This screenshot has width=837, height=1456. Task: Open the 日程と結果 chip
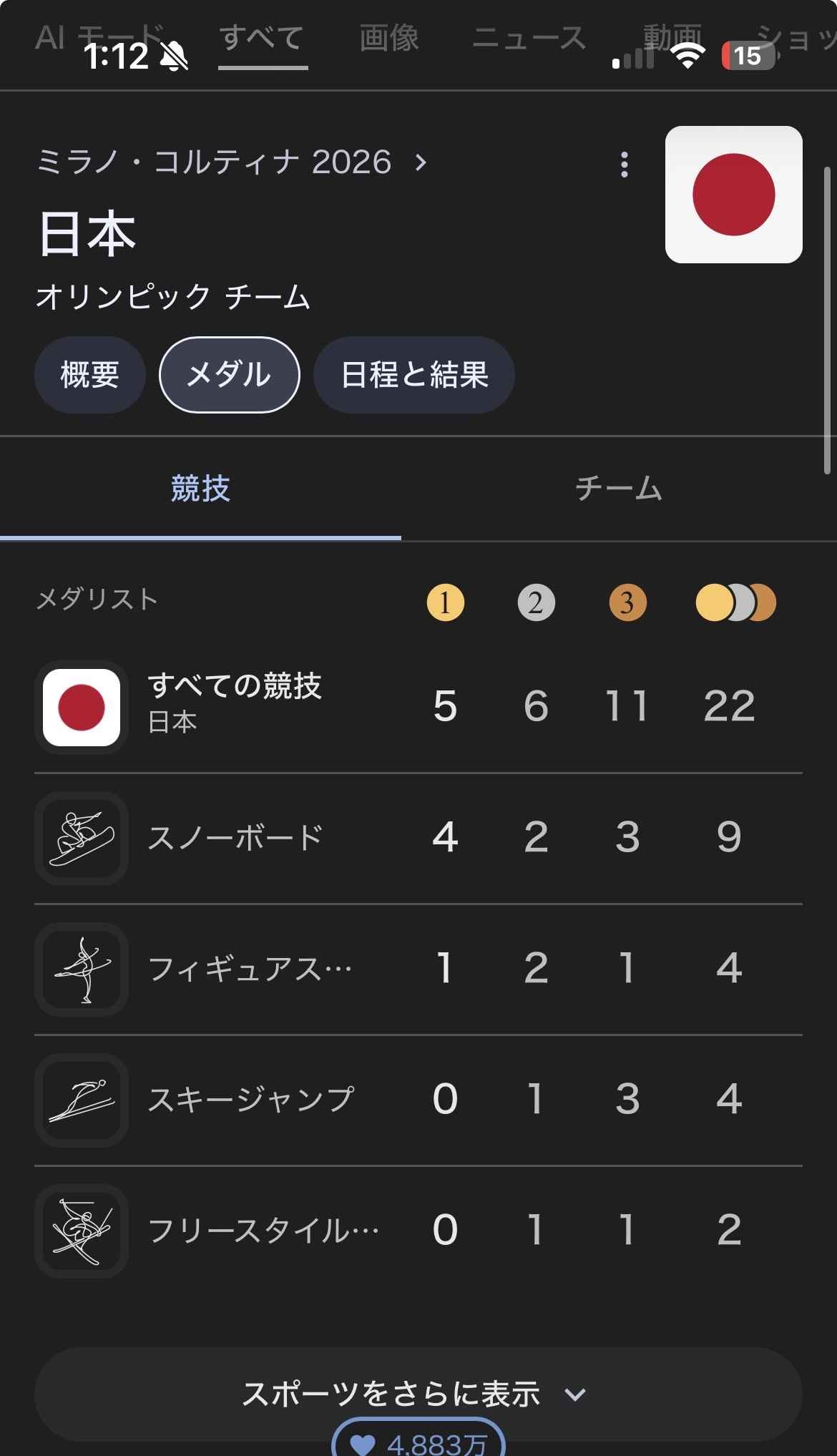point(414,374)
